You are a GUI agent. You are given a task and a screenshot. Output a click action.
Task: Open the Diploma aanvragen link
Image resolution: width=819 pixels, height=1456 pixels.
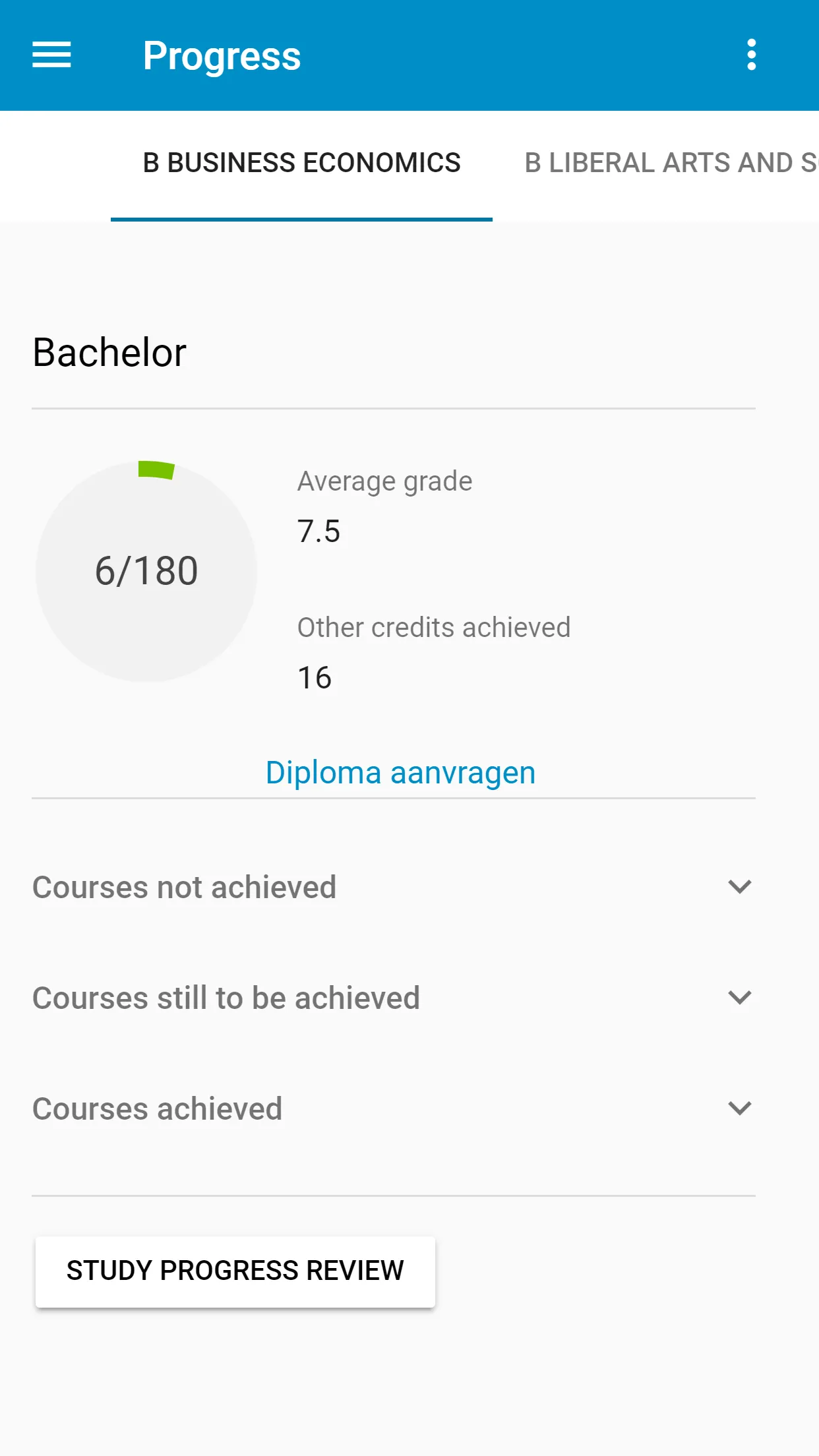coord(400,772)
